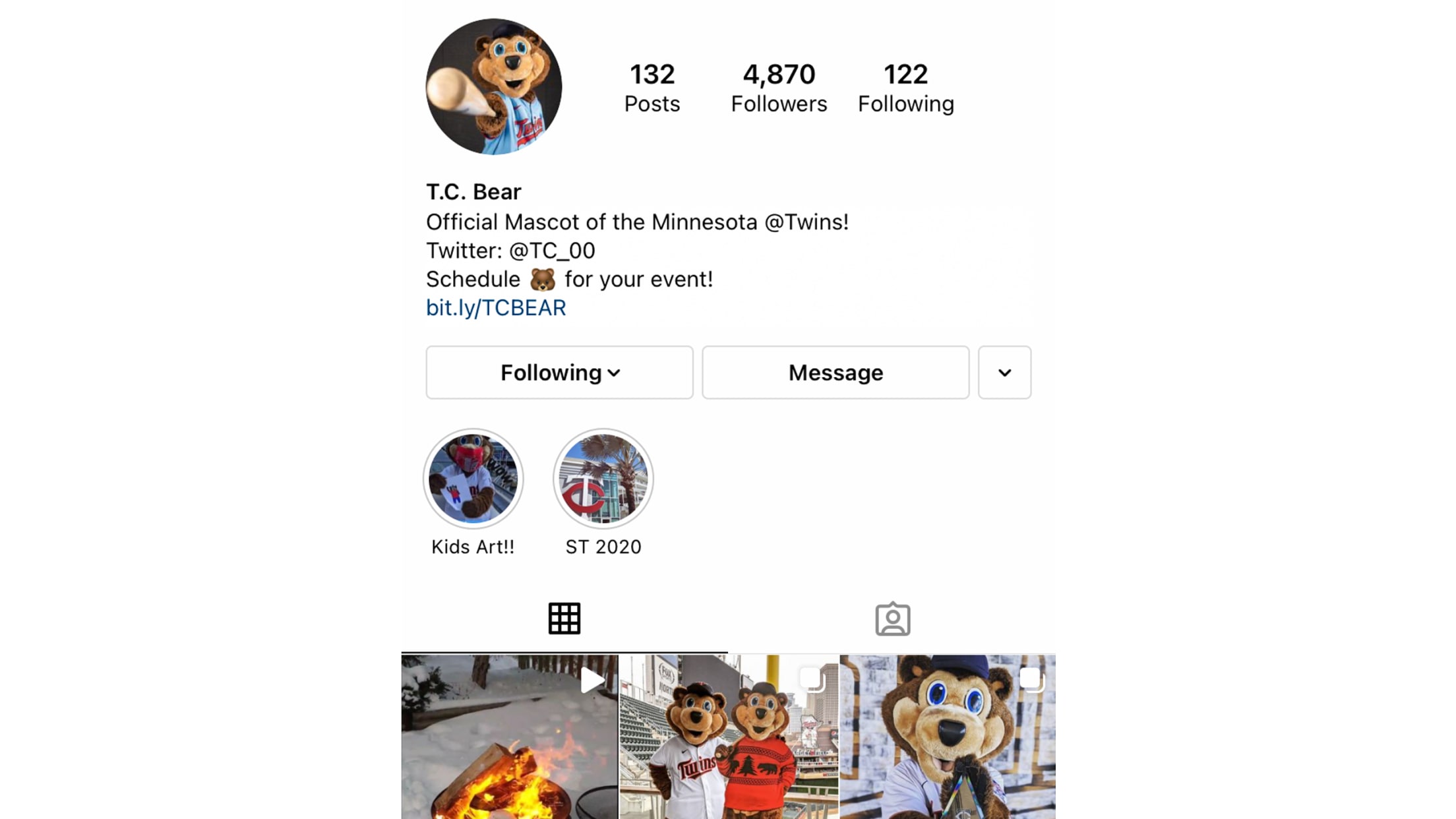This screenshot has width=1456, height=819.
Task: Expand suggested accounts chevron button
Action: pos(1004,373)
